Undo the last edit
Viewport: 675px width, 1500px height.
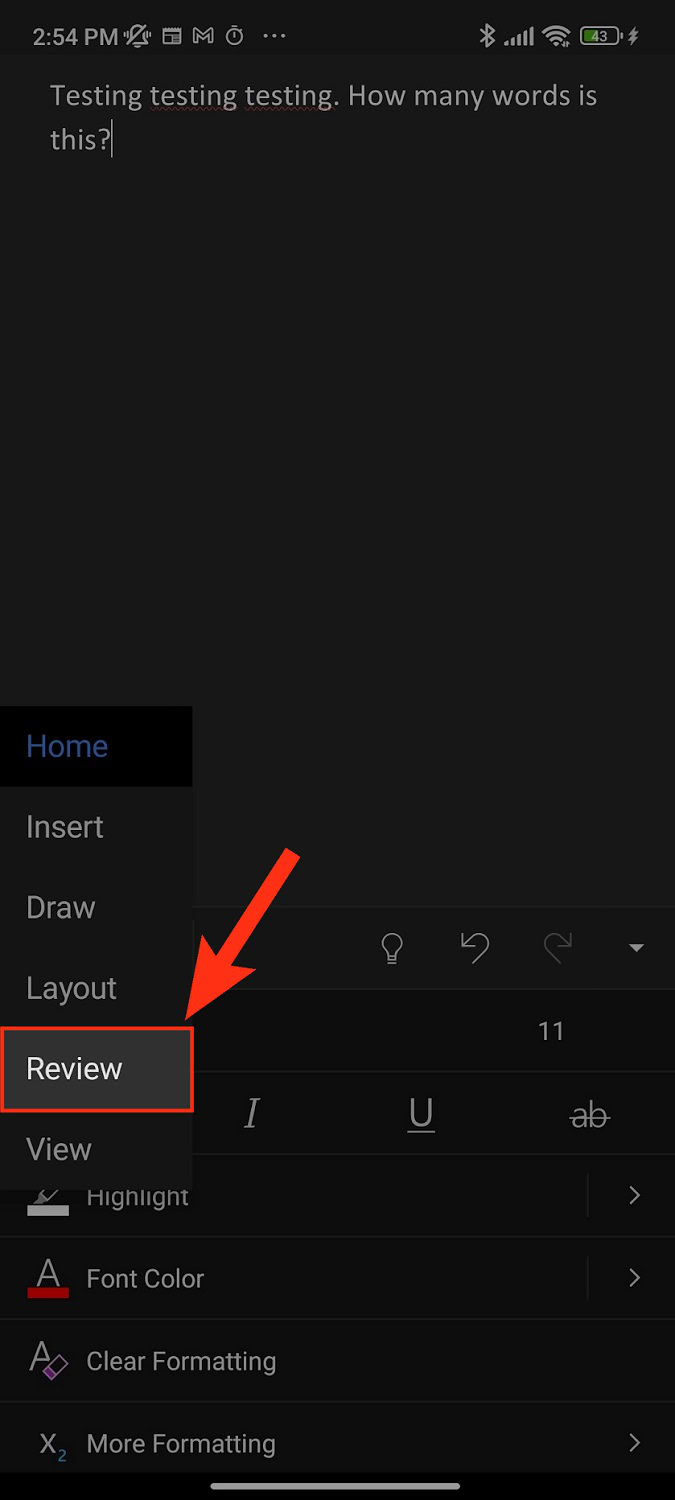coord(475,947)
